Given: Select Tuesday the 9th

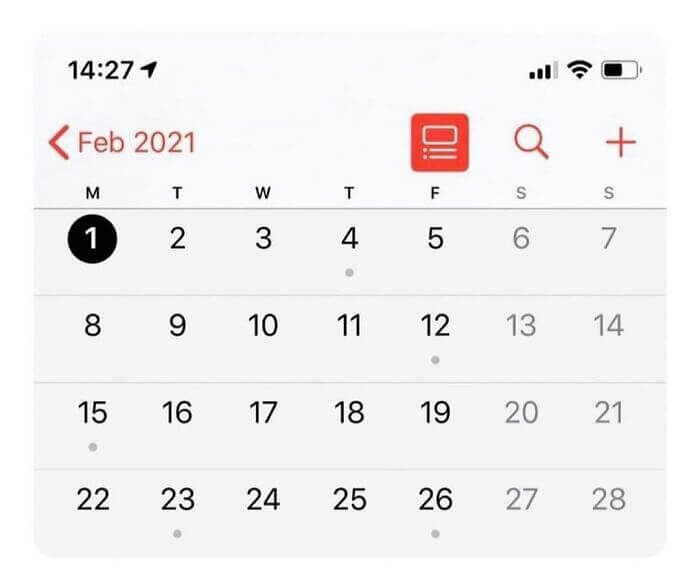Looking at the screenshot, I should pyautogui.click(x=177, y=325).
